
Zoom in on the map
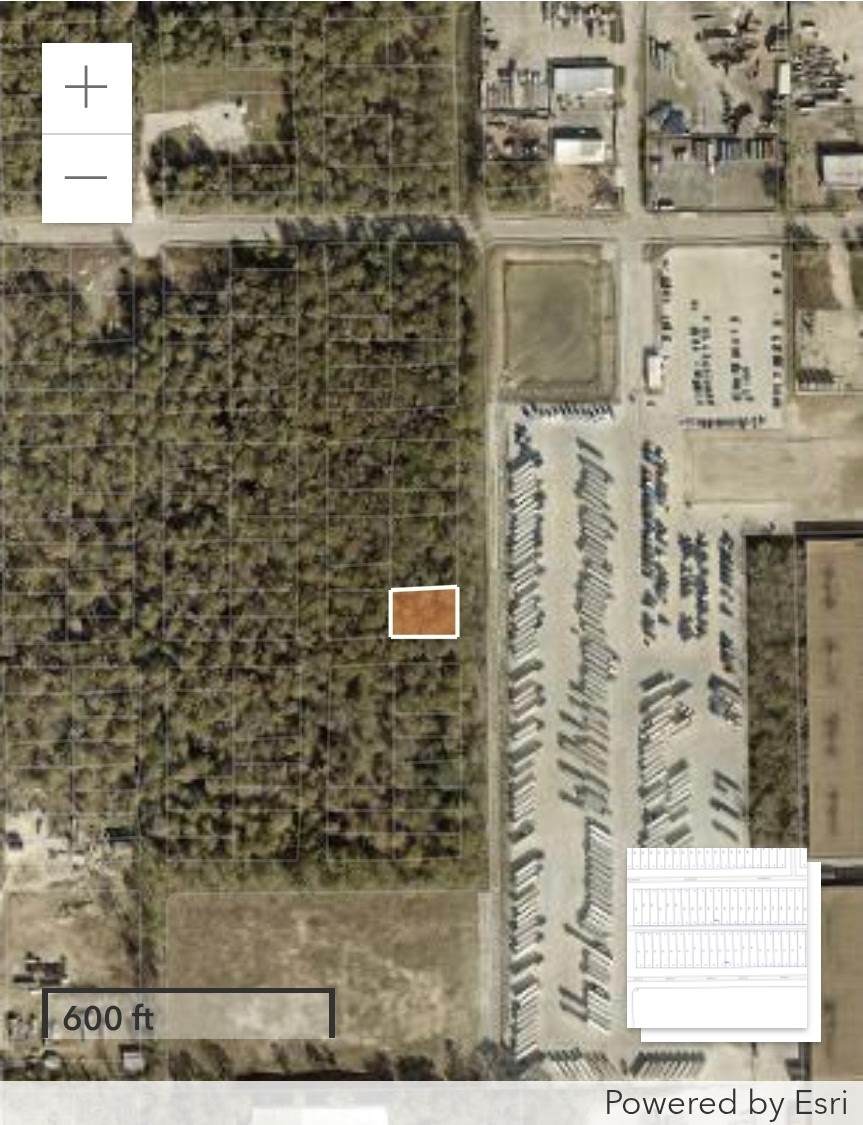pyautogui.click(x=86, y=88)
